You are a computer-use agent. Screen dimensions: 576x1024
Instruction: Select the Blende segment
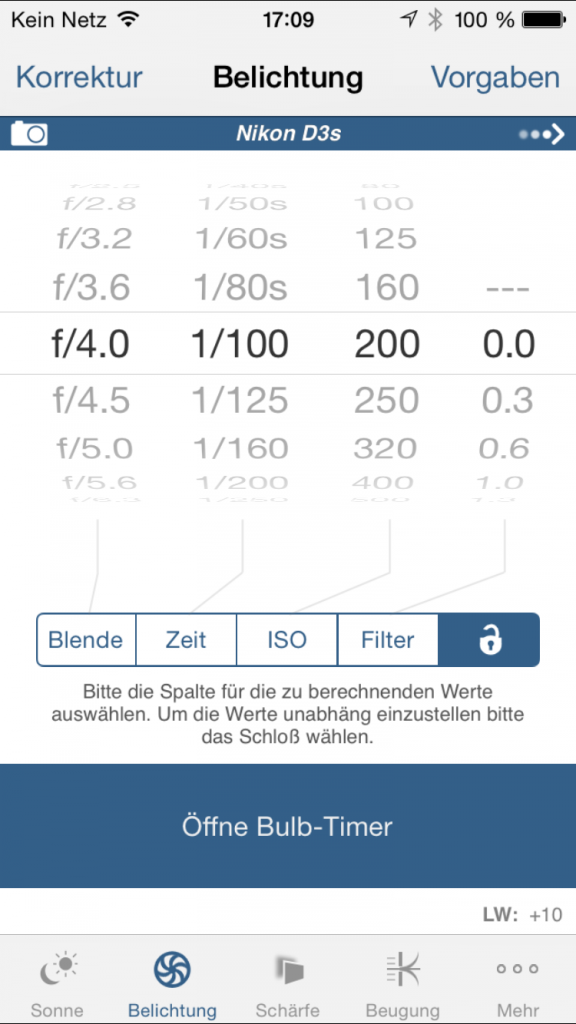click(x=86, y=639)
